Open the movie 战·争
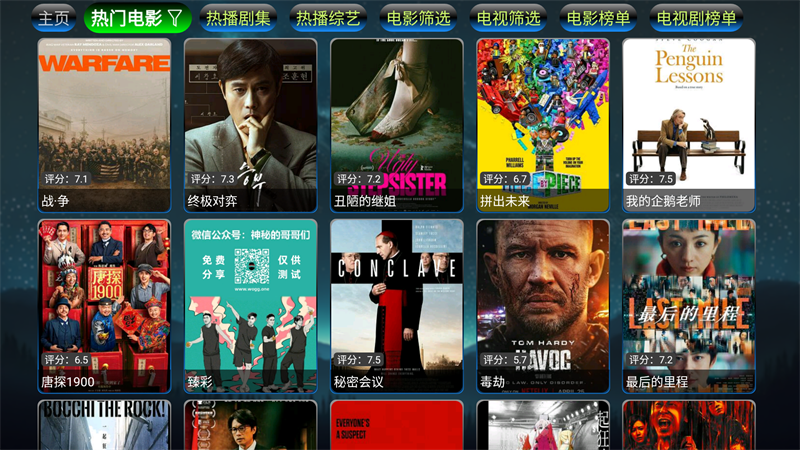Image resolution: width=800 pixels, height=450 pixels. [104, 125]
